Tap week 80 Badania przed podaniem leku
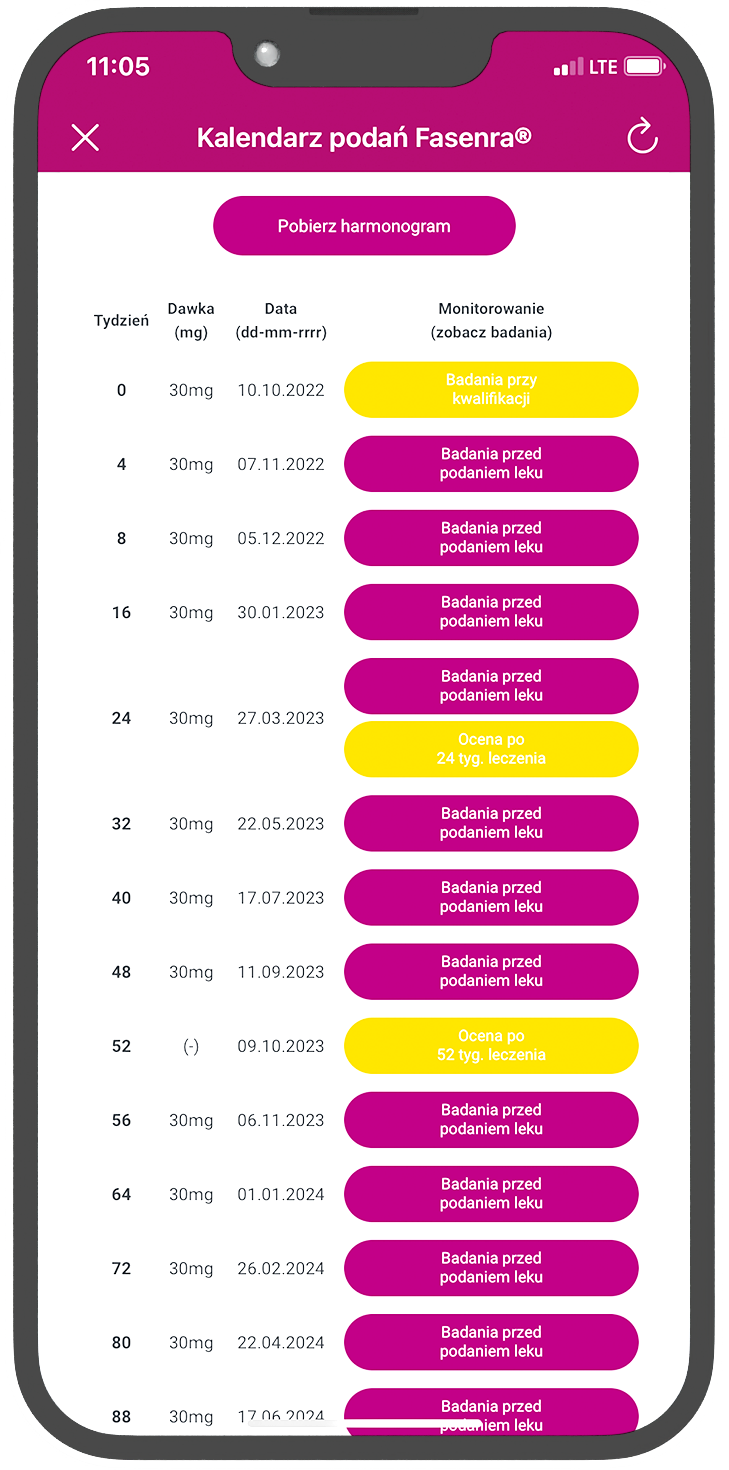The image size is (729, 1470). [x=491, y=1342]
